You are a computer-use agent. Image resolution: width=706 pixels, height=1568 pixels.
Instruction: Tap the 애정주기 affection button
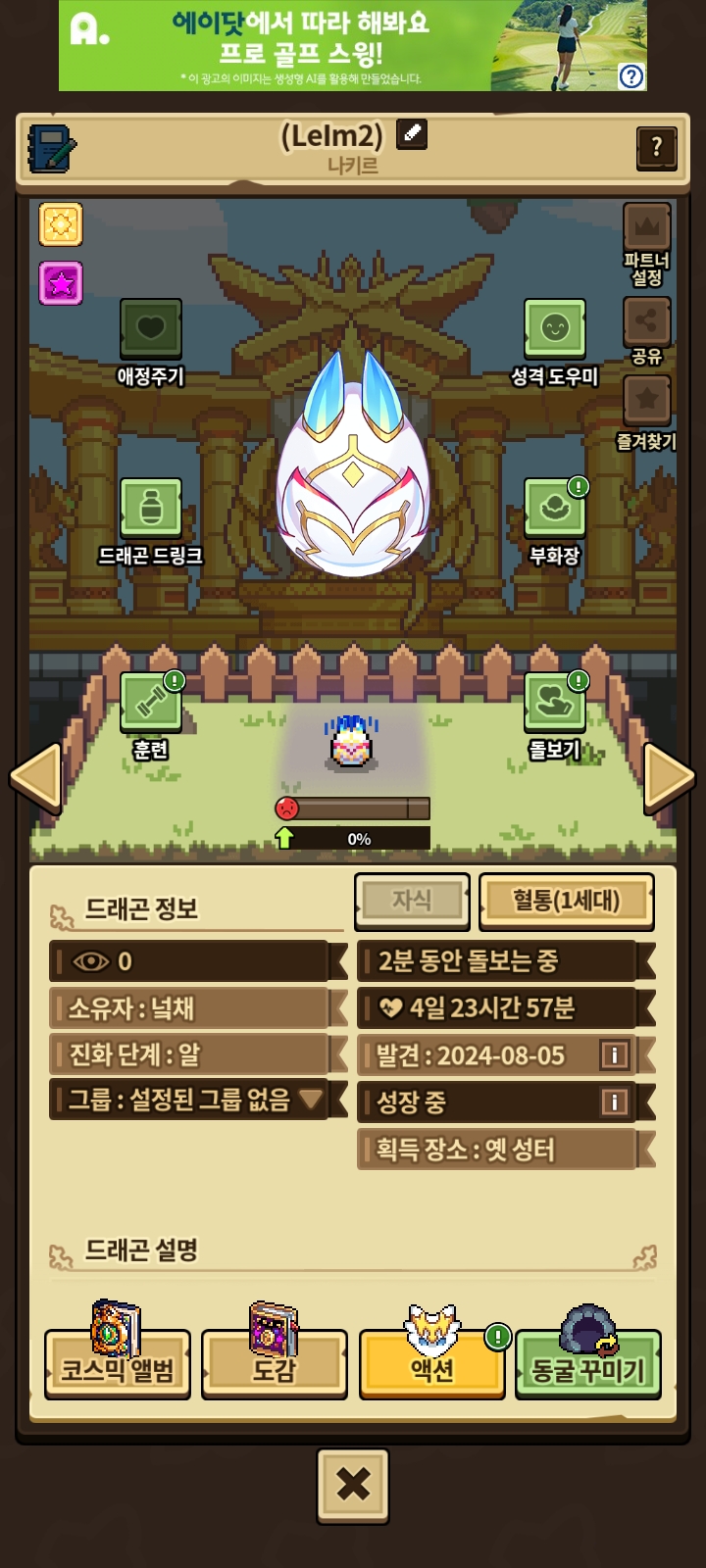pos(150,330)
